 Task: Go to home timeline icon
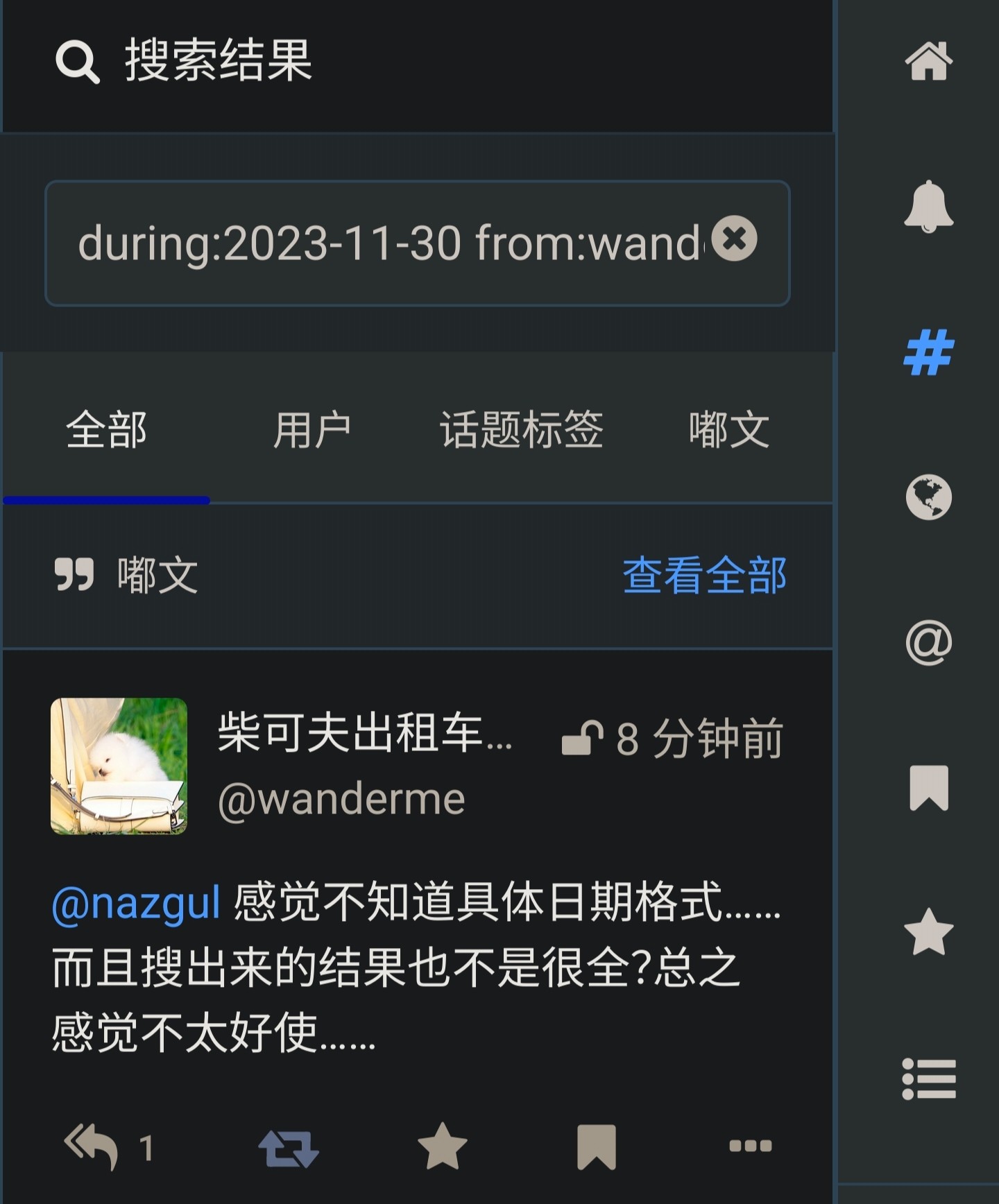(928, 62)
